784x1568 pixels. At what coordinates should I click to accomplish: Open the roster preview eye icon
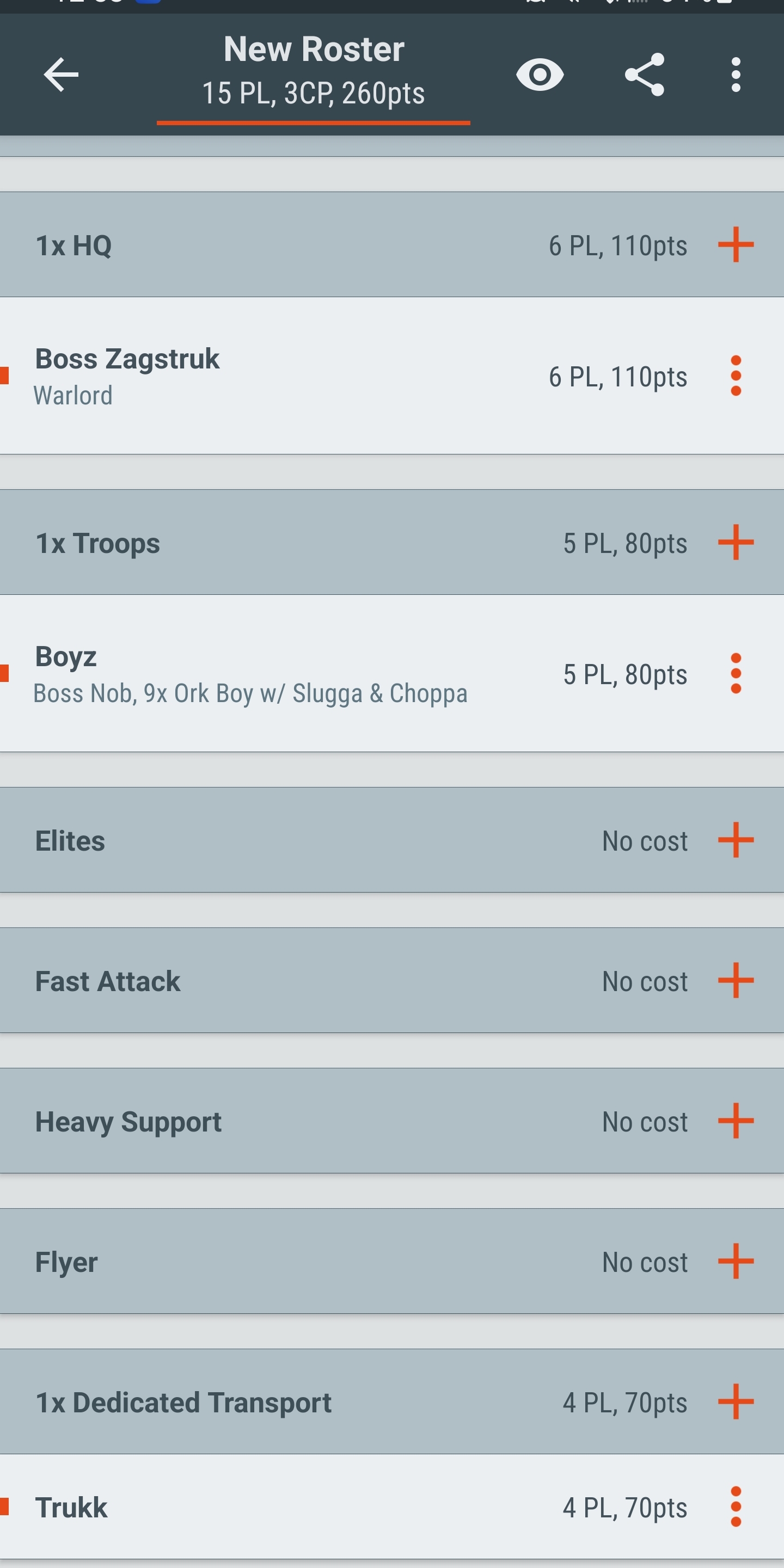[x=541, y=75]
